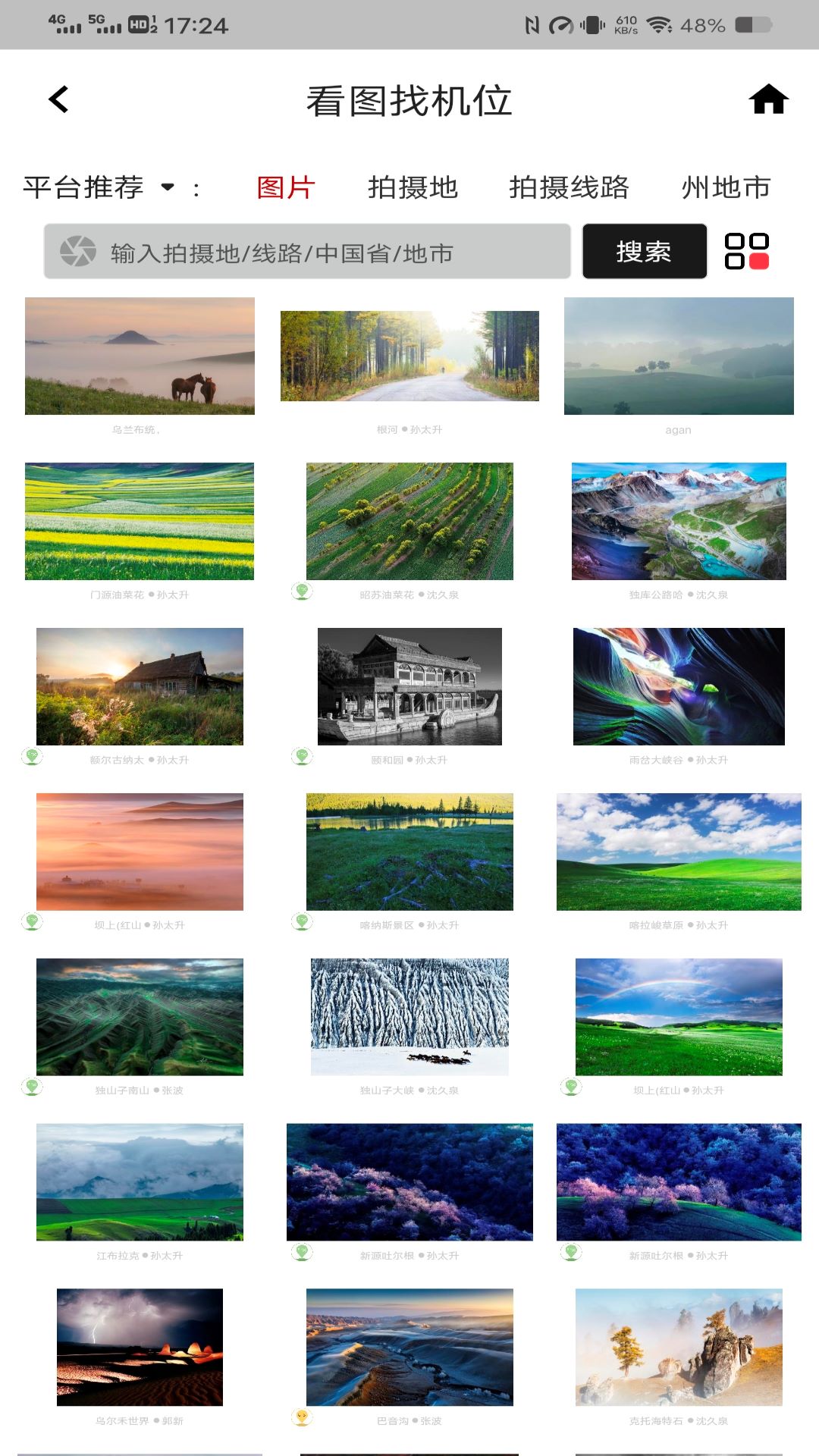The height and width of the screenshot is (1456, 819).
Task: Switch to the 拍摄线路 tab
Action: click(x=569, y=187)
